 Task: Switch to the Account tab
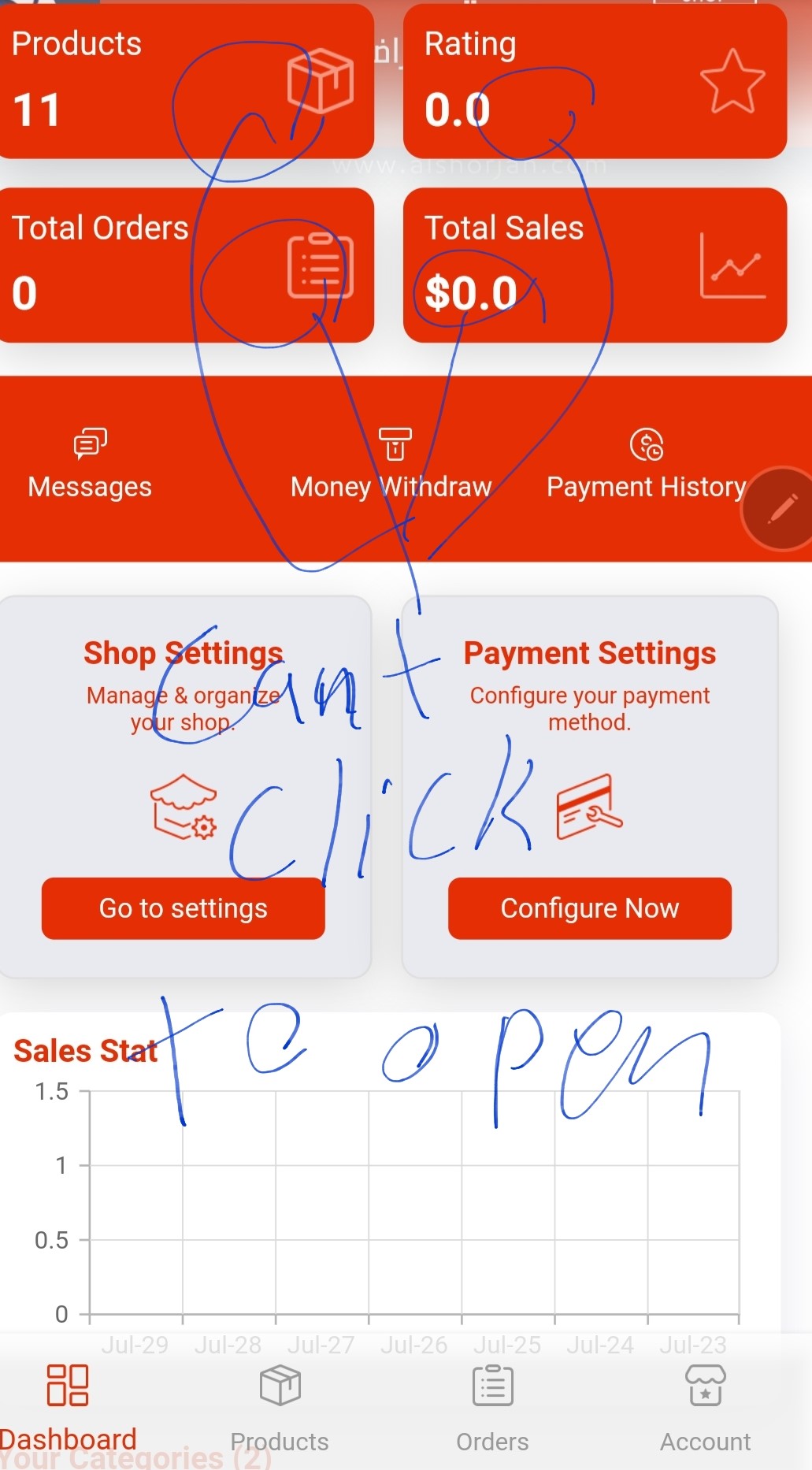[705, 1407]
